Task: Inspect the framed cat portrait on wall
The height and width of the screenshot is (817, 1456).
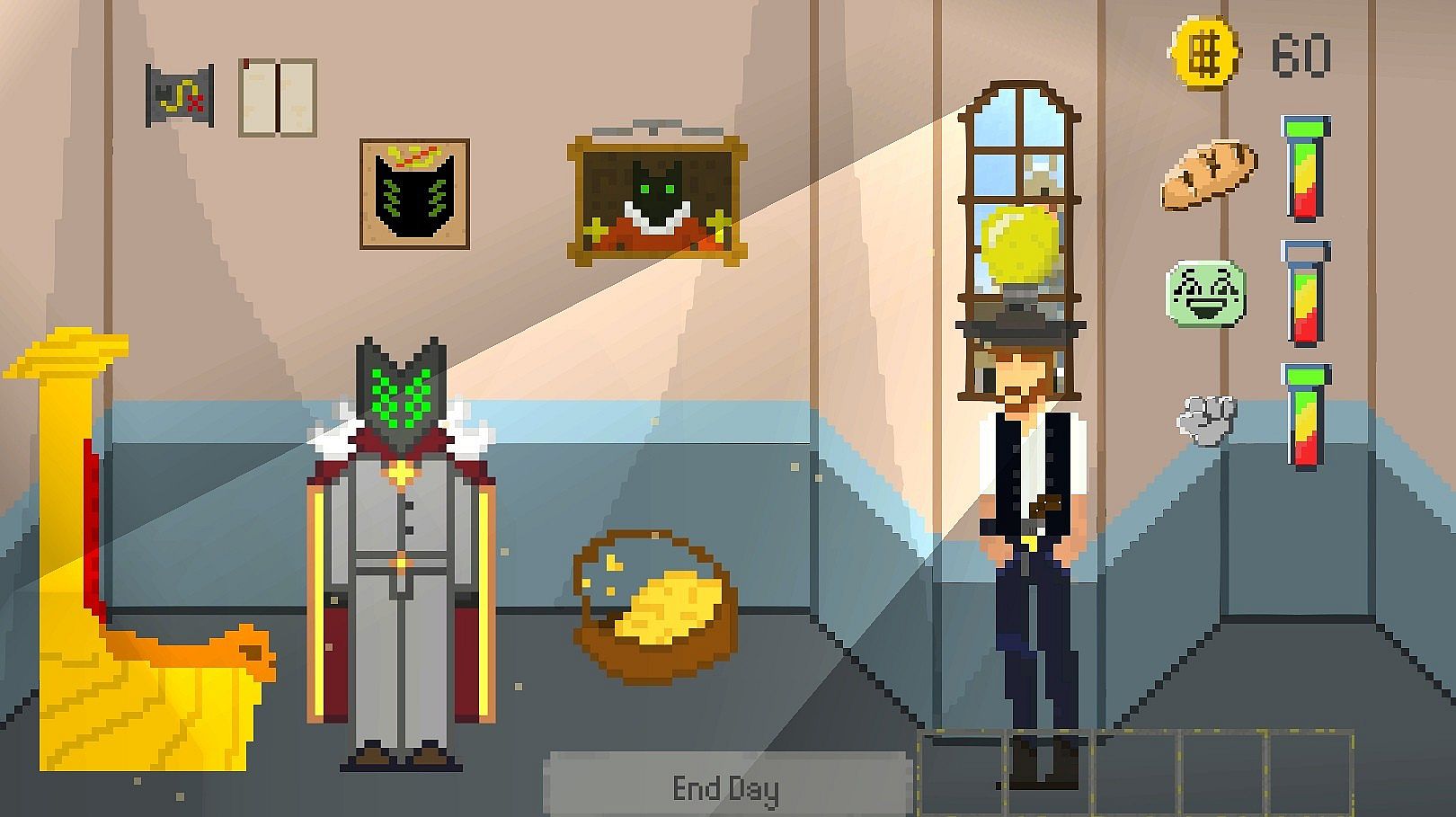Action: click(x=657, y=201)
